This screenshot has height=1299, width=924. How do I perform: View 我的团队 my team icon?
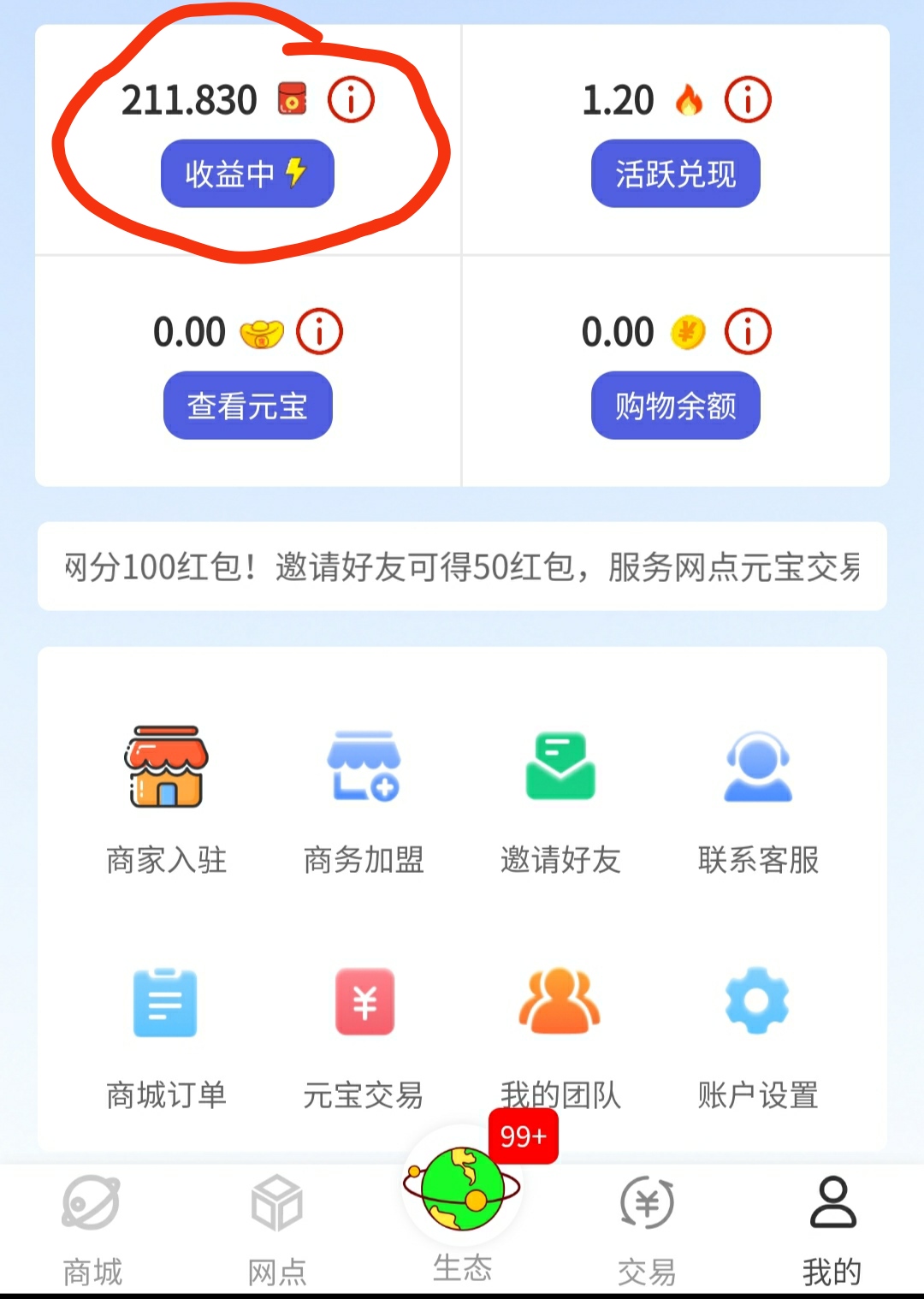tap(558, 1001)
